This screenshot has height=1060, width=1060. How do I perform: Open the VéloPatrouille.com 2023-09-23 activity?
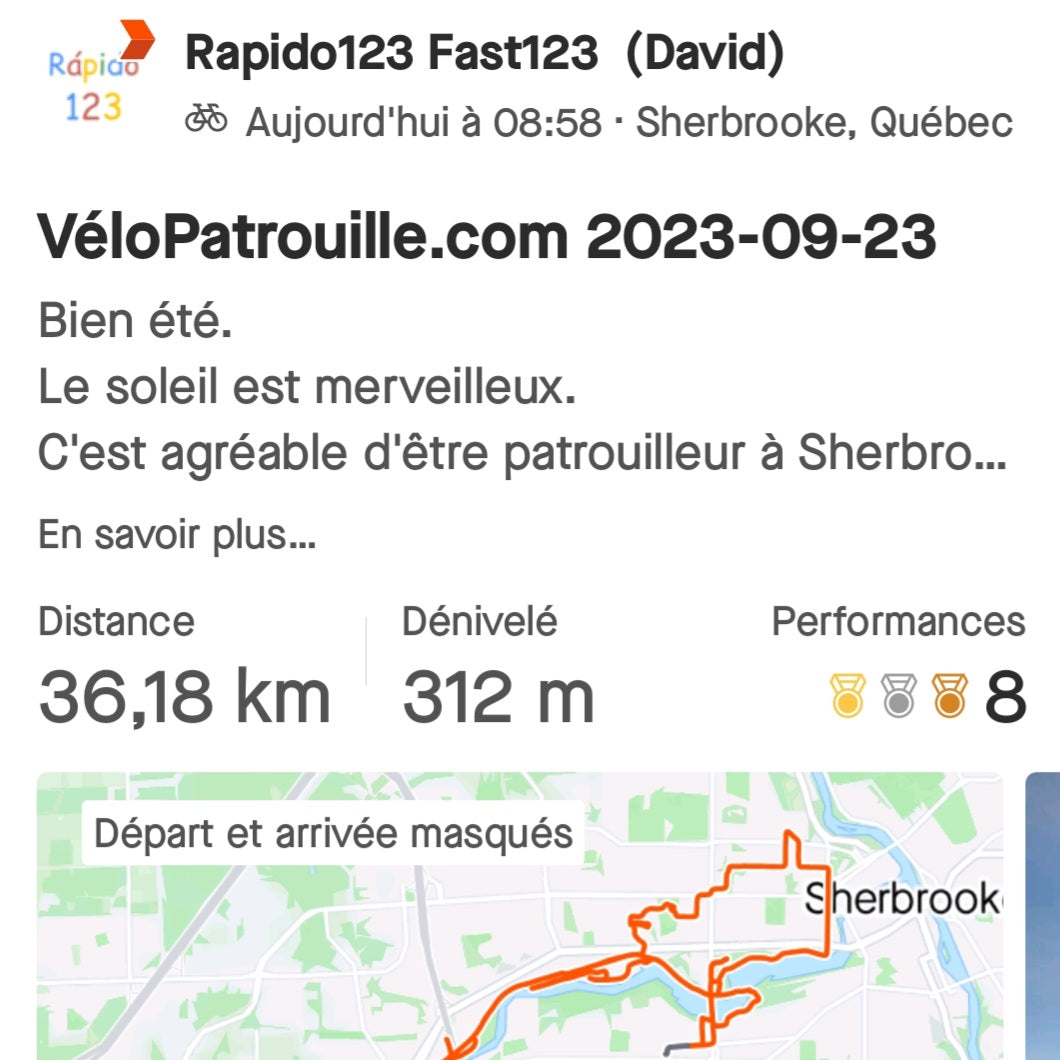tap(487, 238)
